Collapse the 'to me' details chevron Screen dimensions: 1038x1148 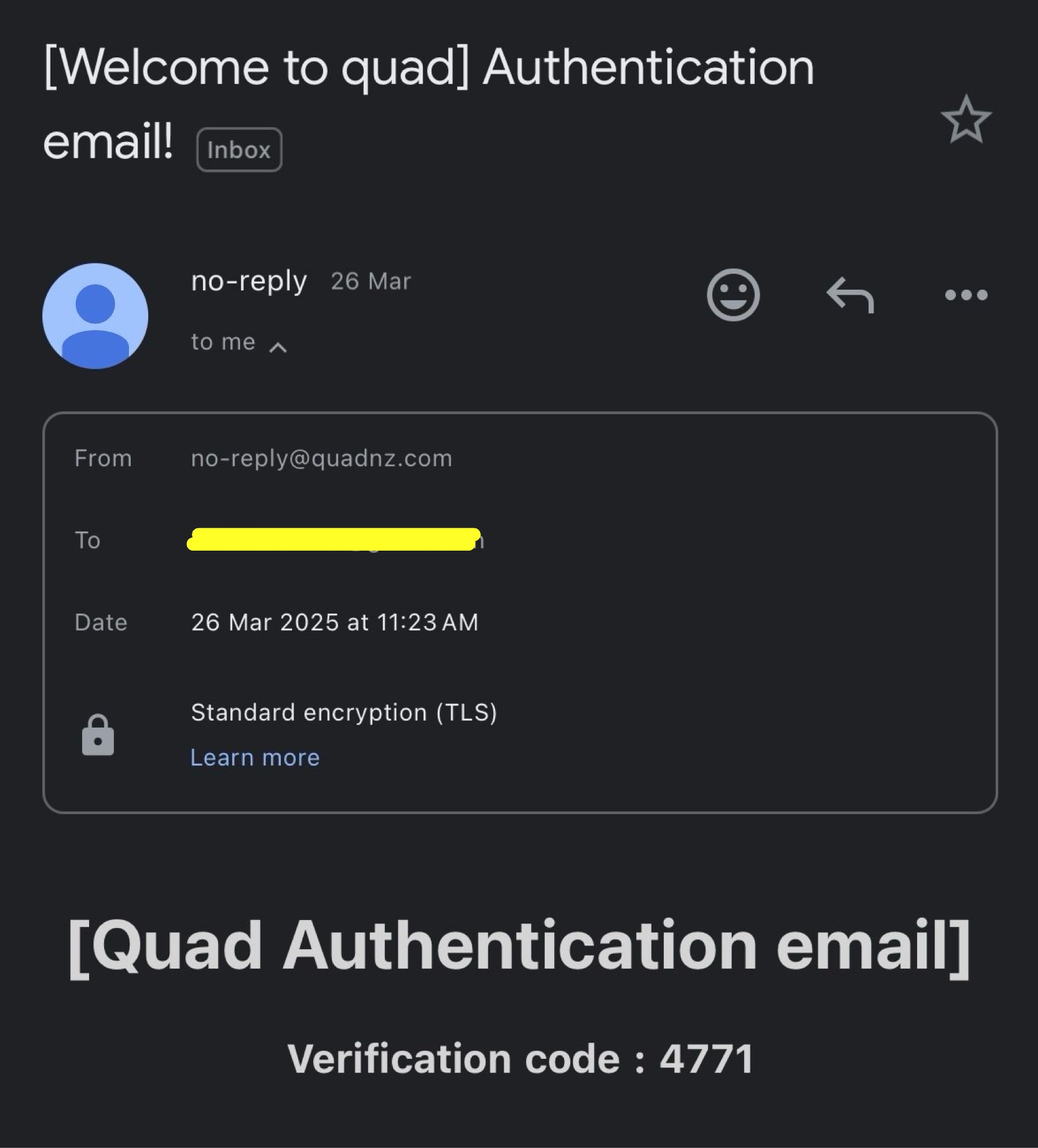pyautogui.click(x=278, y=347)
